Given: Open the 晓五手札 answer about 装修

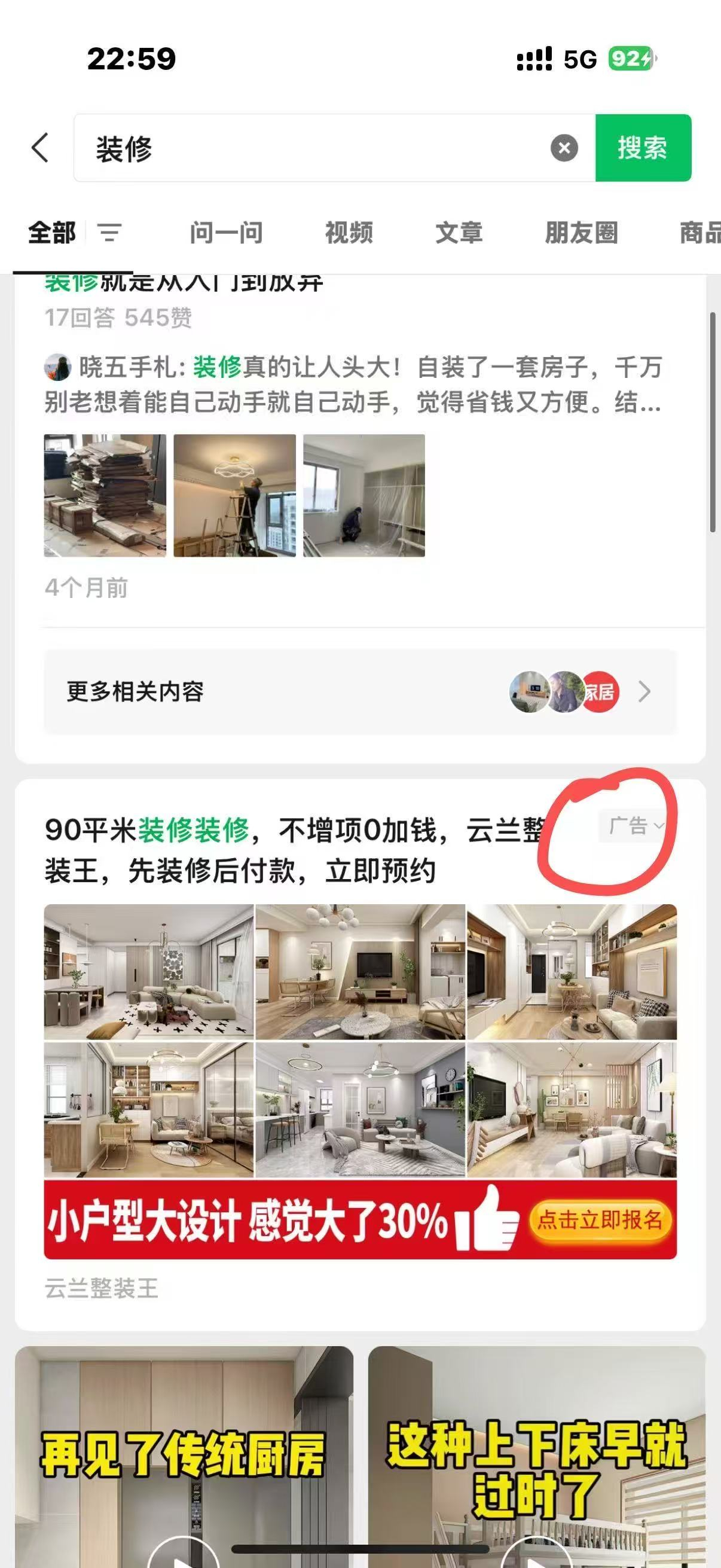Looking at the screenshot, I should click(353, 385).
